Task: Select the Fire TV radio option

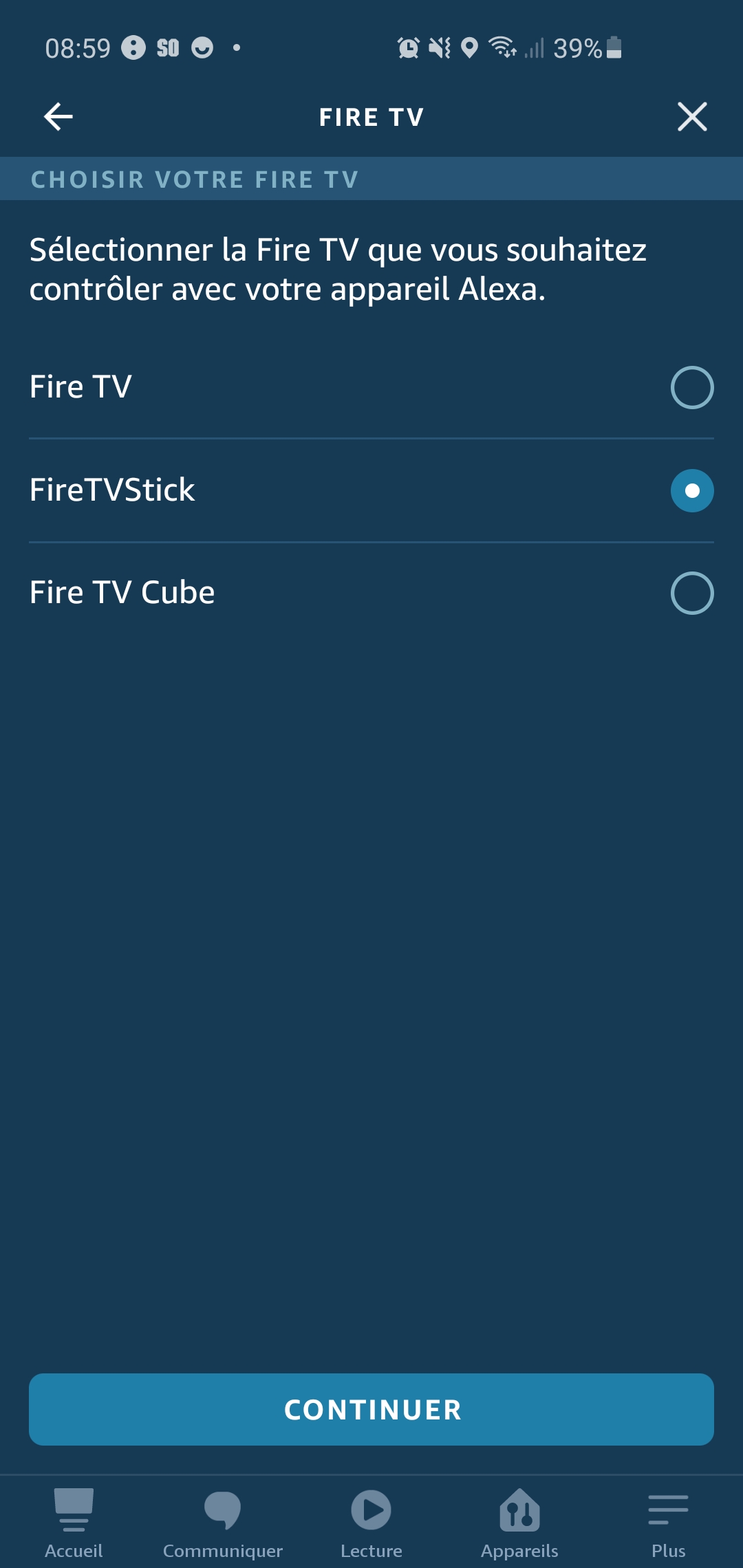Action: [x=692, y=388]
